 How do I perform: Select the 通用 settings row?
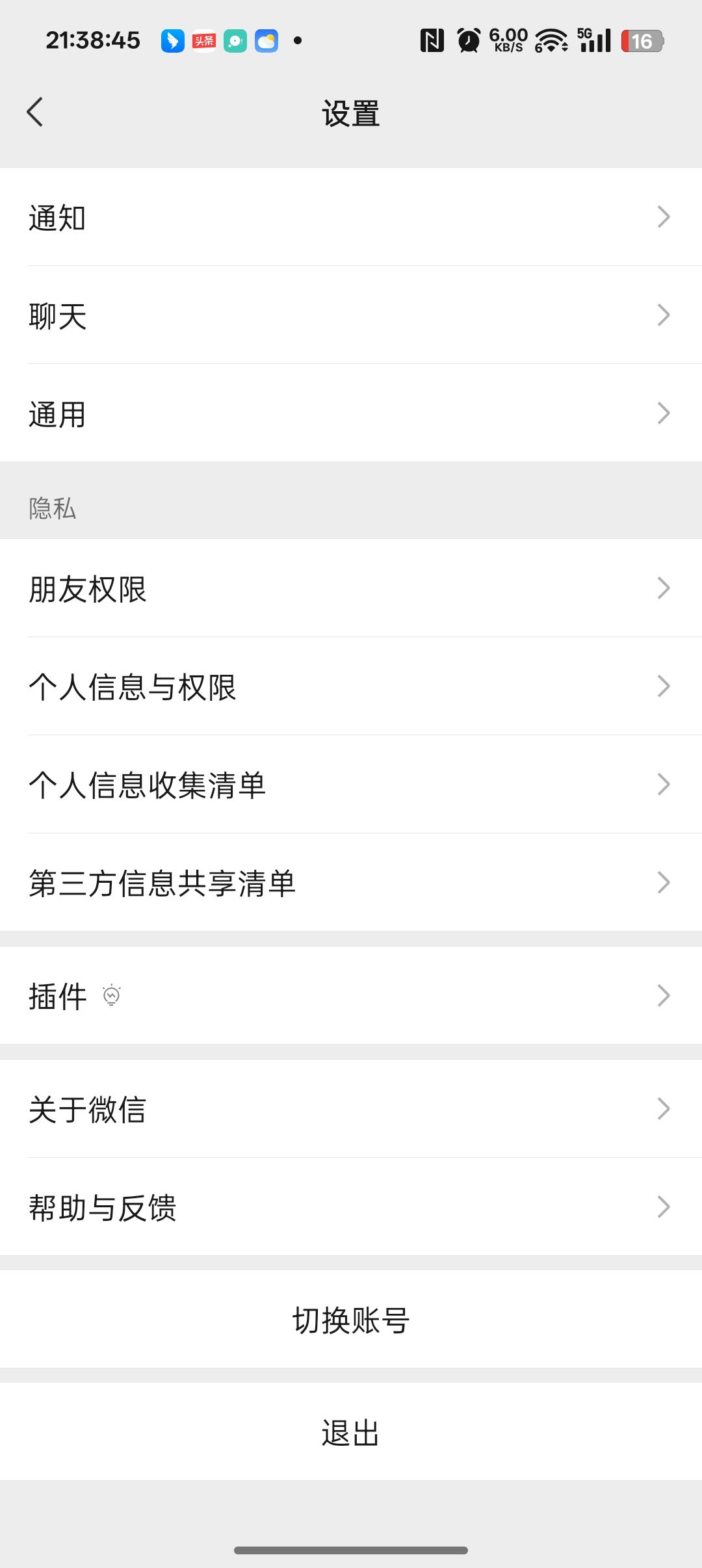tap(351, 413)
